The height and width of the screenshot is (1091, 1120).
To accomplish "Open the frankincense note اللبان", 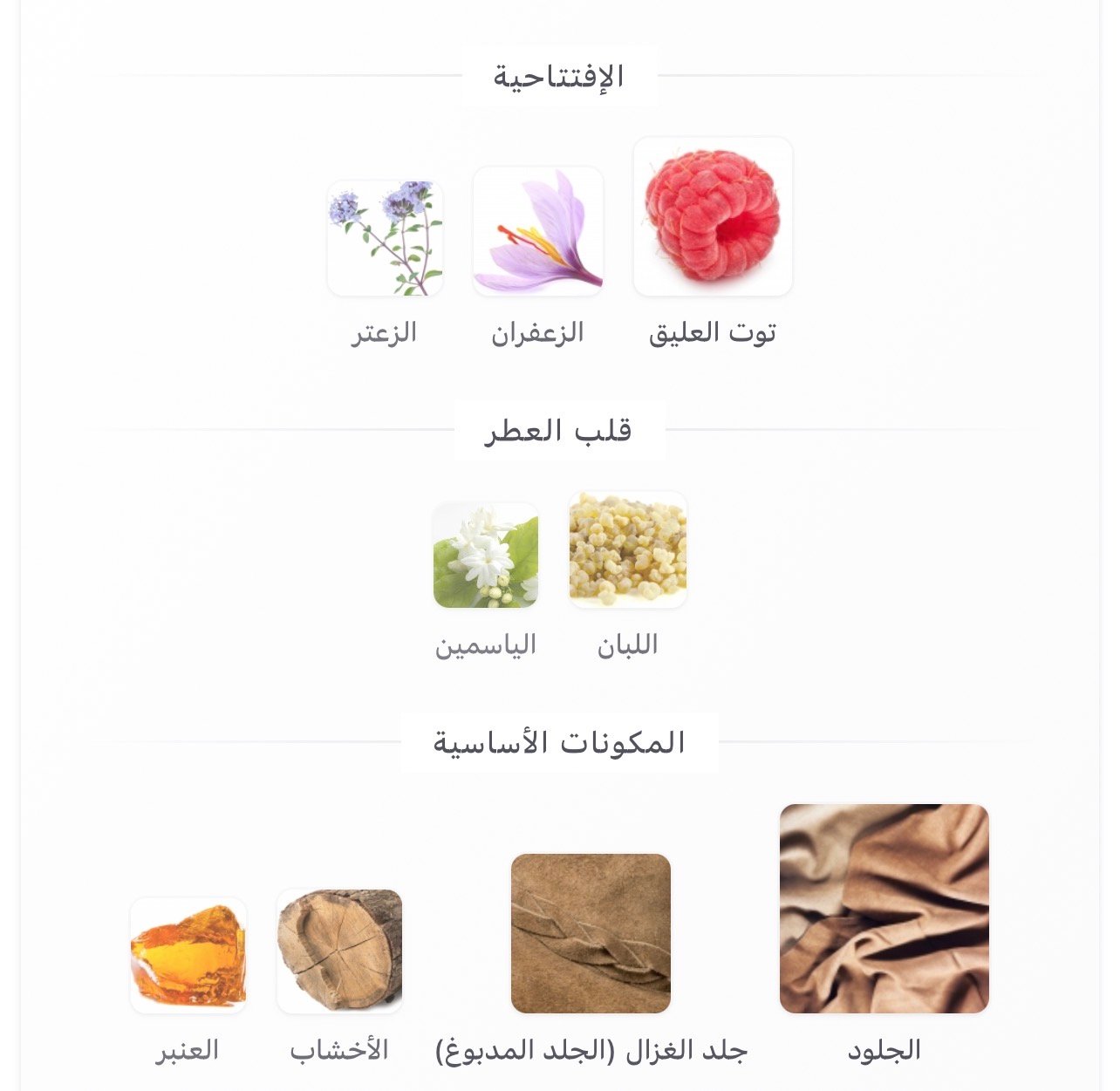I will tap(627, 549).
